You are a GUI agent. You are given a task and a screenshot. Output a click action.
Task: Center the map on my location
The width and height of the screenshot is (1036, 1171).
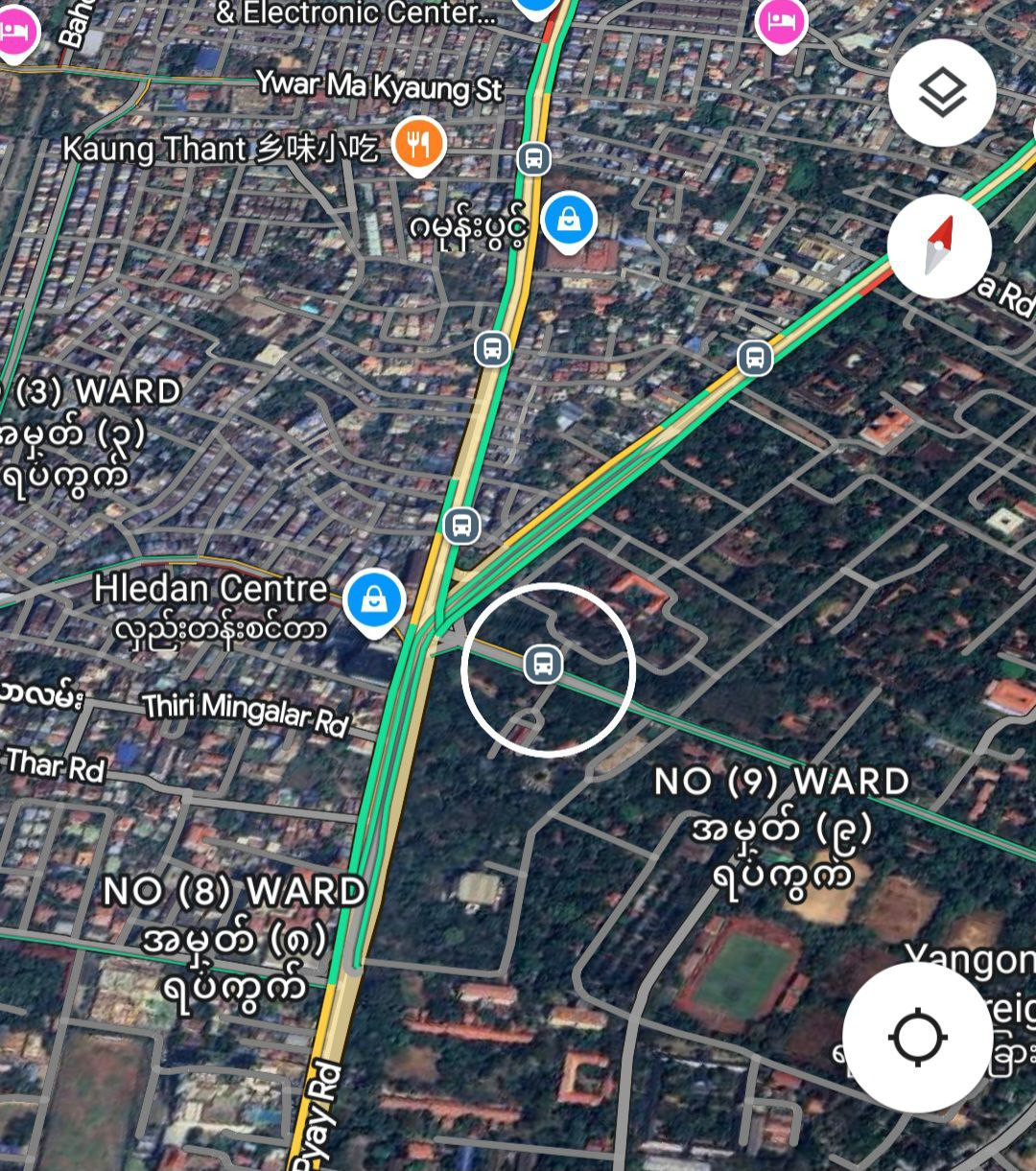(916, 1038)
